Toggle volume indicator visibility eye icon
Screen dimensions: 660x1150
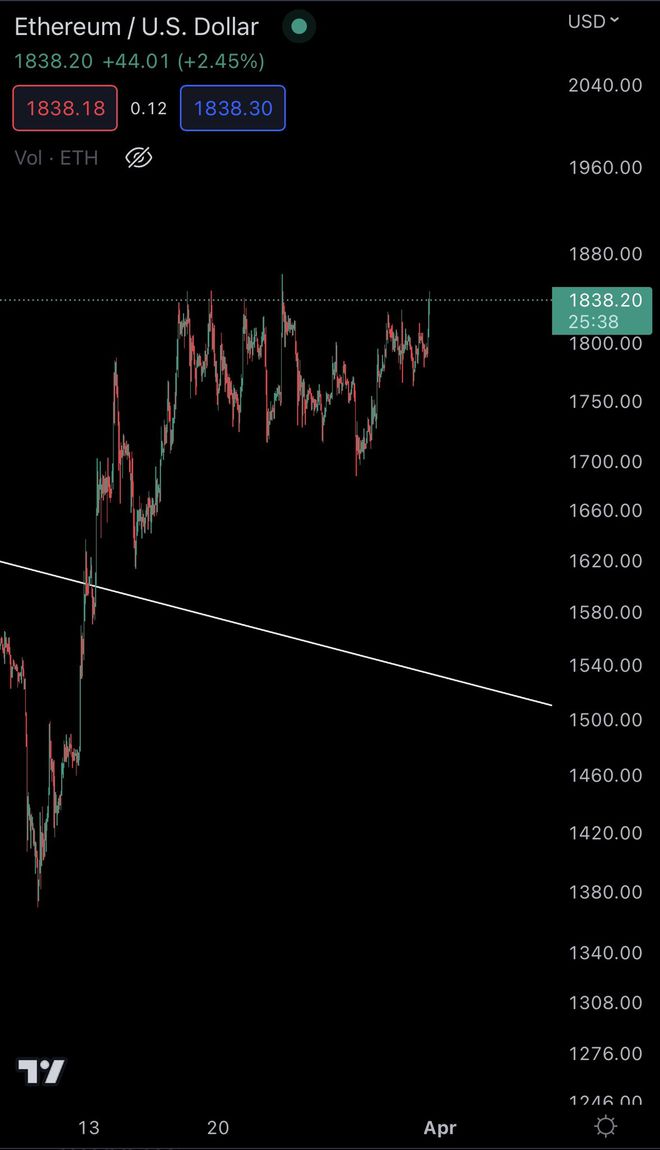tap(139, 157)
